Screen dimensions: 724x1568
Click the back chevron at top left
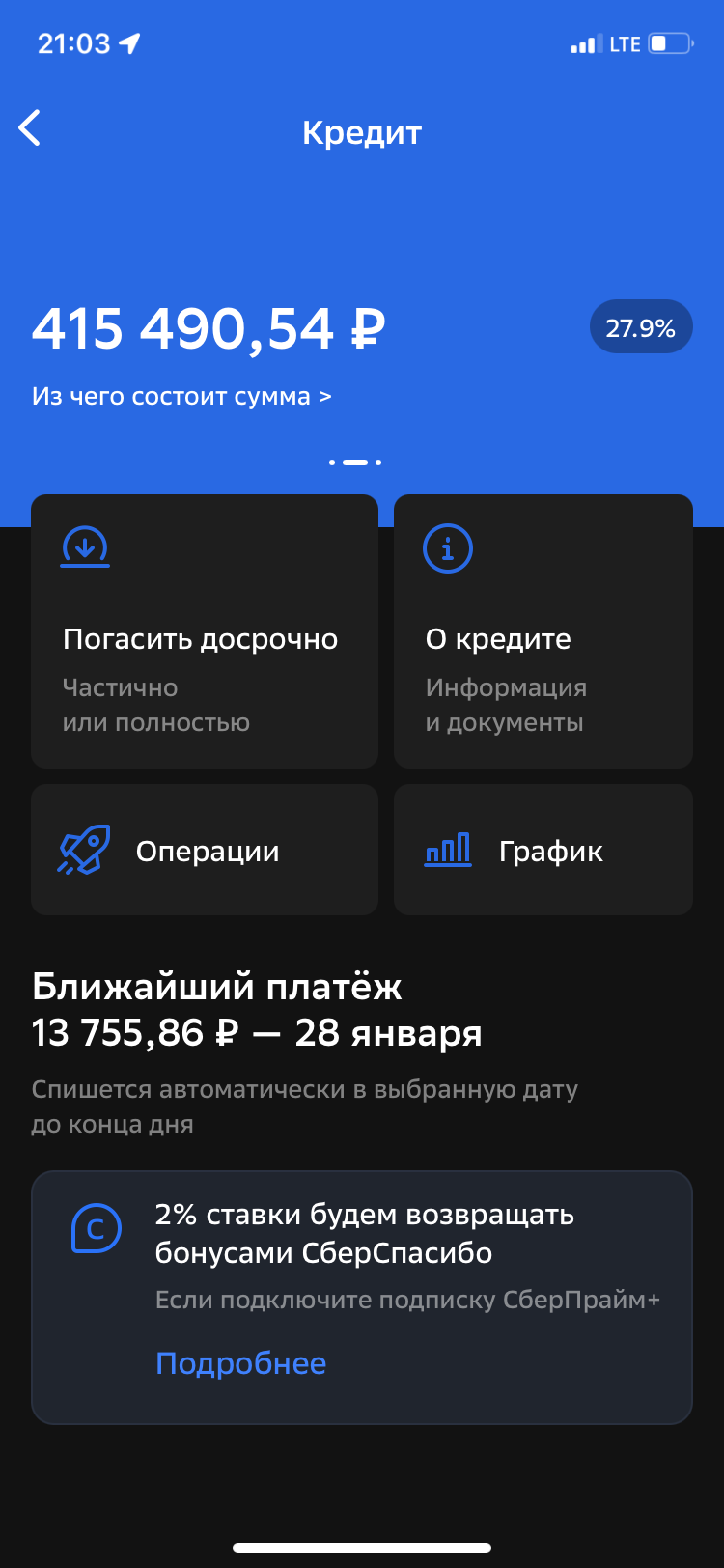[x=29, y=127]
